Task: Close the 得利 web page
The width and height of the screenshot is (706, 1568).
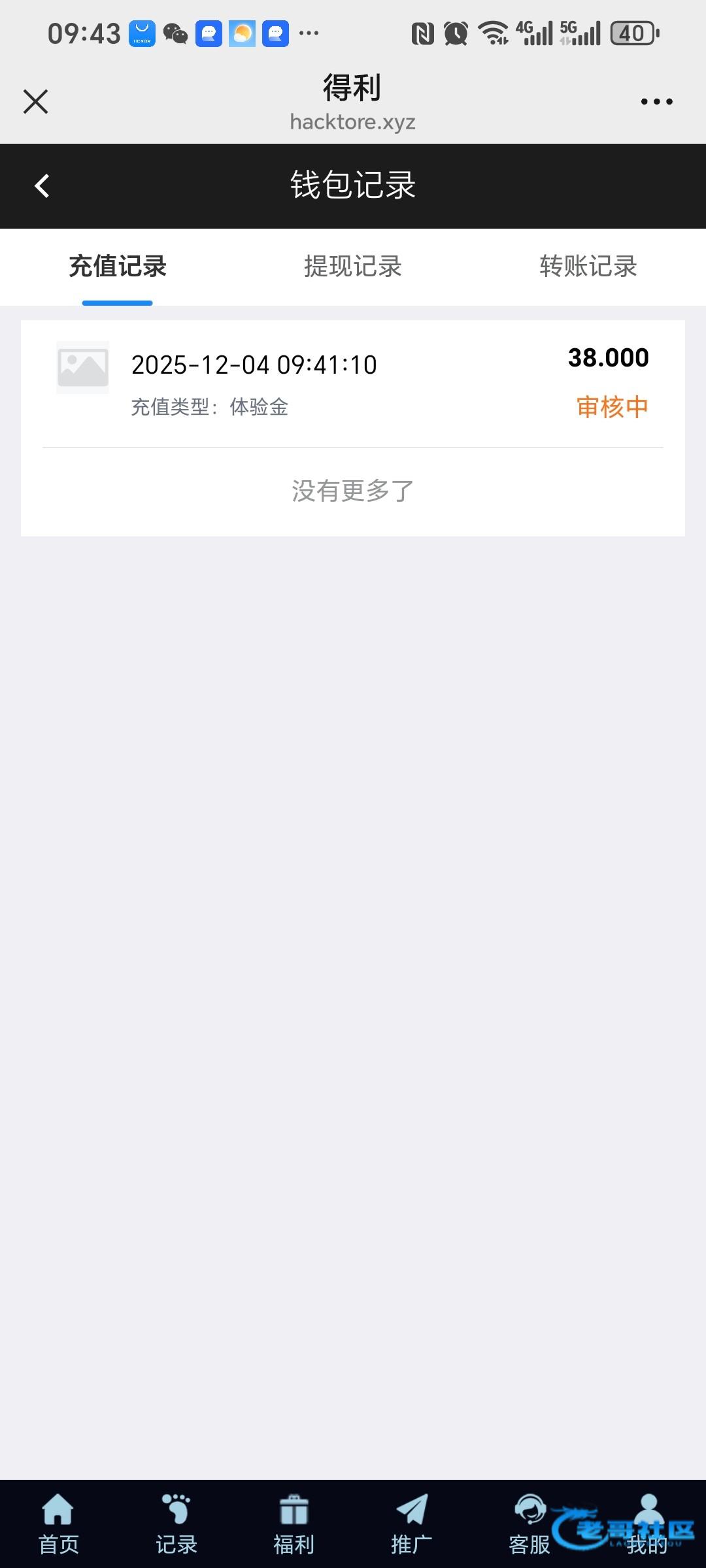Action: point(35,102)
